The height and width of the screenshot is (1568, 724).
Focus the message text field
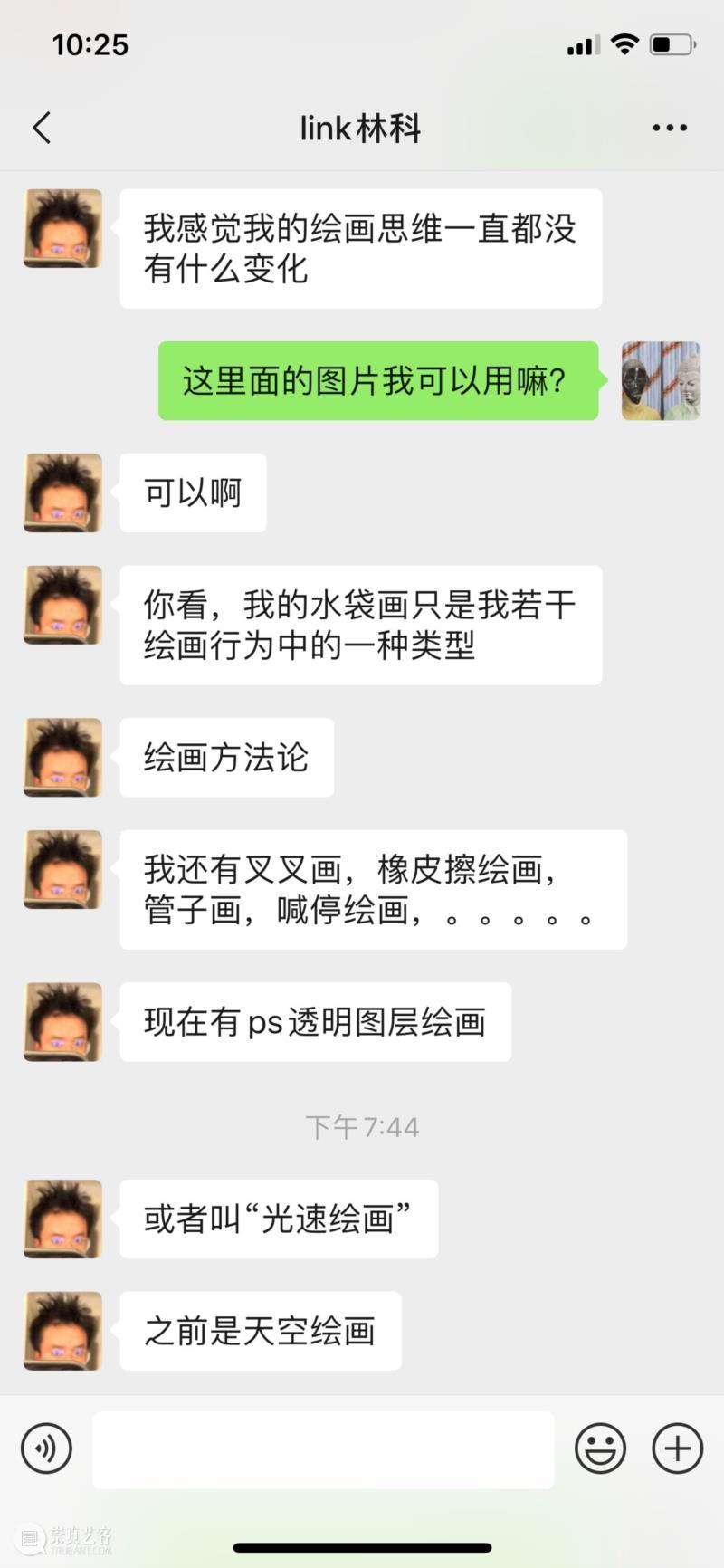pyautogui.click(x=323, y=1449)
